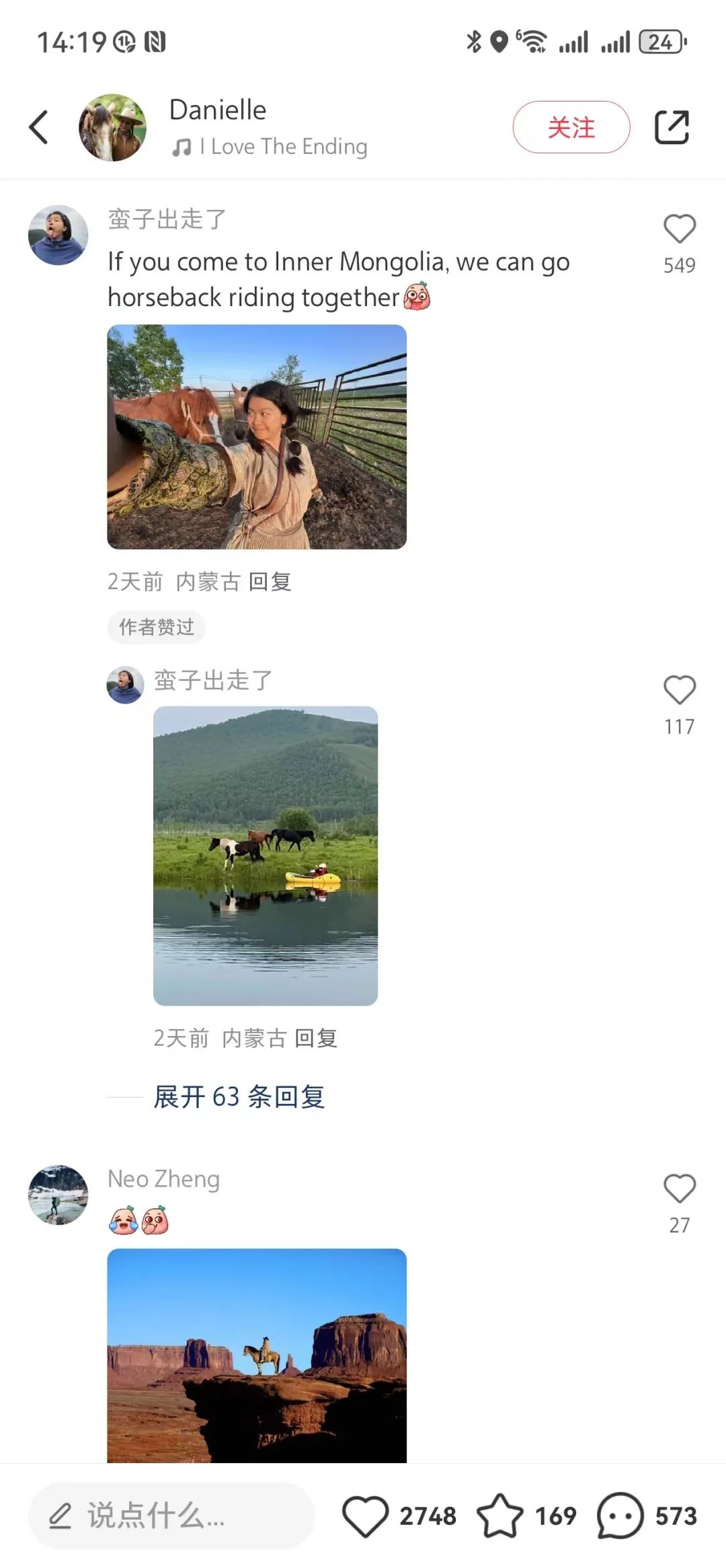Viewport: 726px width, 1568px height.
Task: Follow Danielle with the 关注 button
Action: click(571, 127)
